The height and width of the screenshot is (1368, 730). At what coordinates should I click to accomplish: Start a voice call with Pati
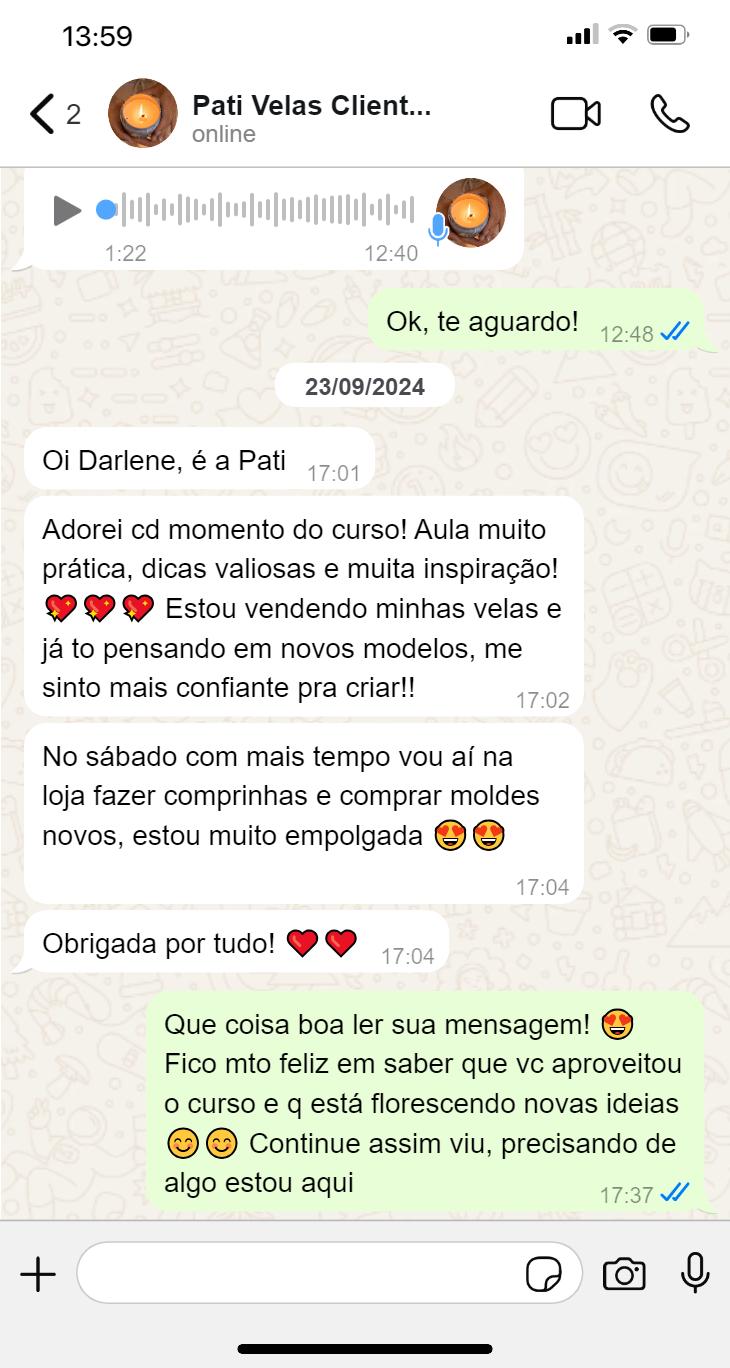[x=669, y=114]
